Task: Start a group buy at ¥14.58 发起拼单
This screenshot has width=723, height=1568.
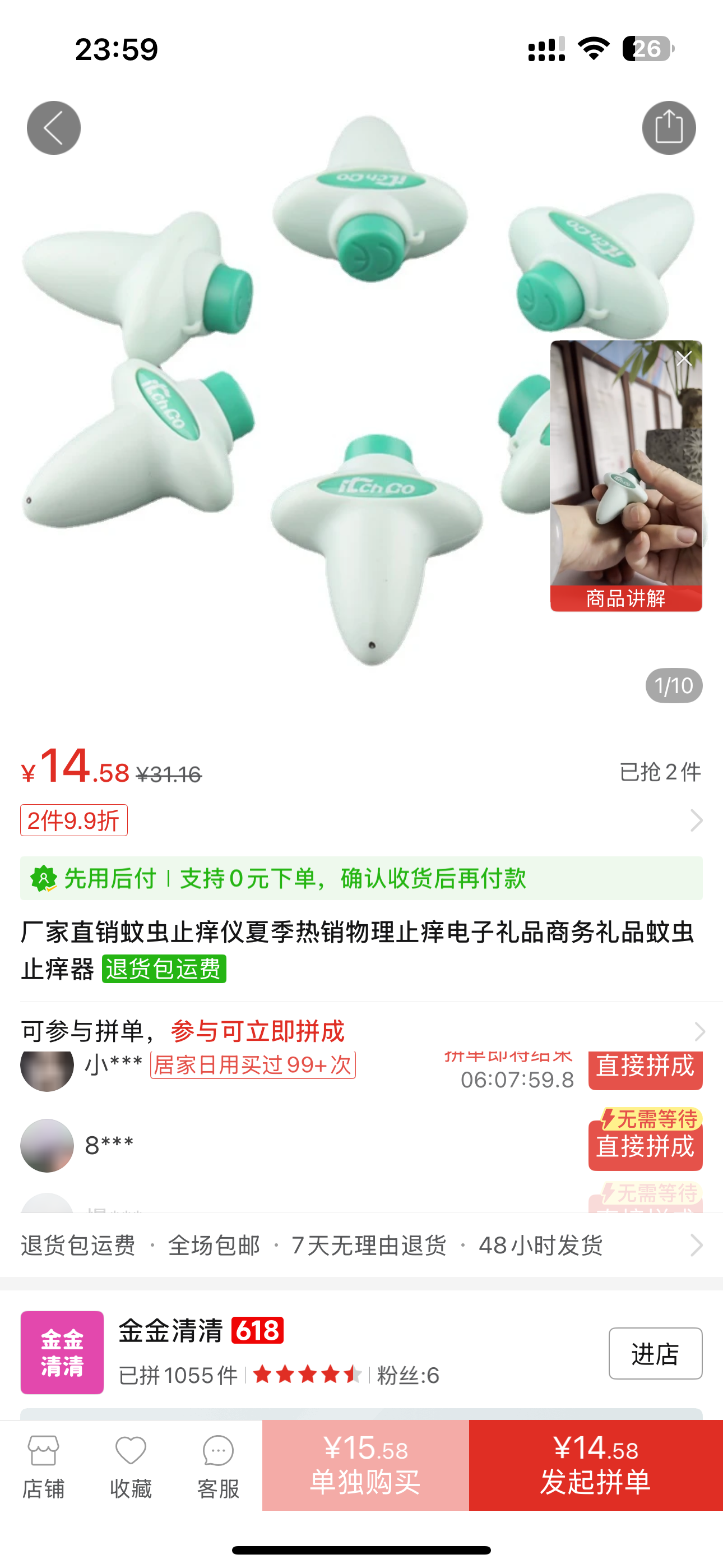Action: 596,1465
